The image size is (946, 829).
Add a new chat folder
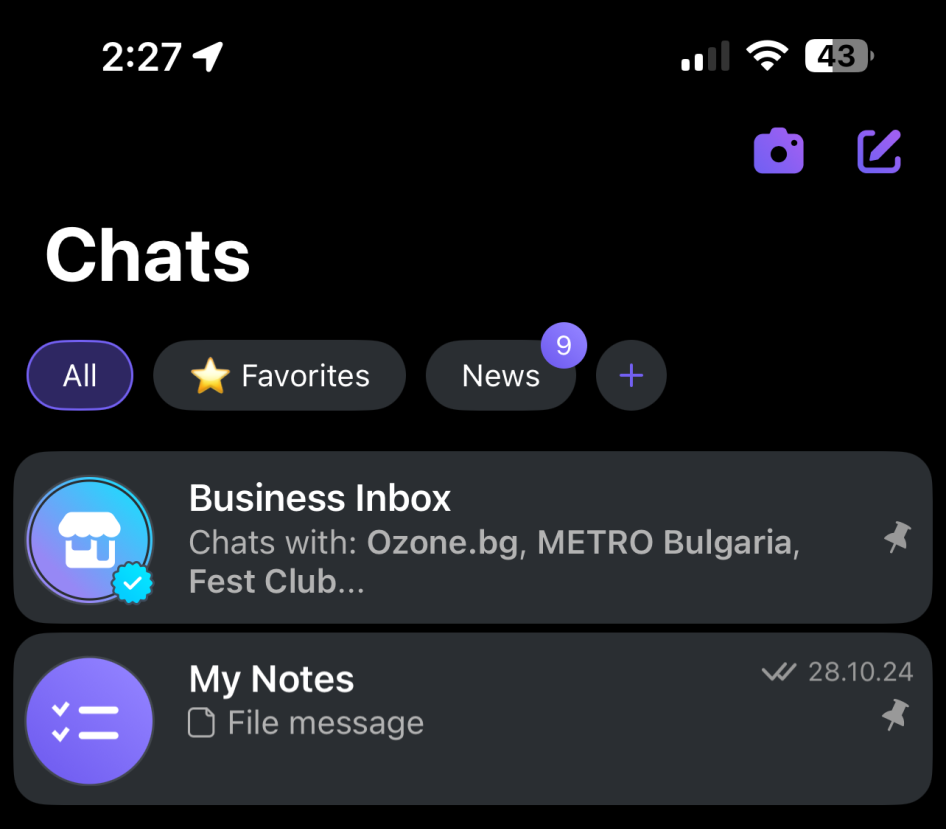[x=631, y=376]
